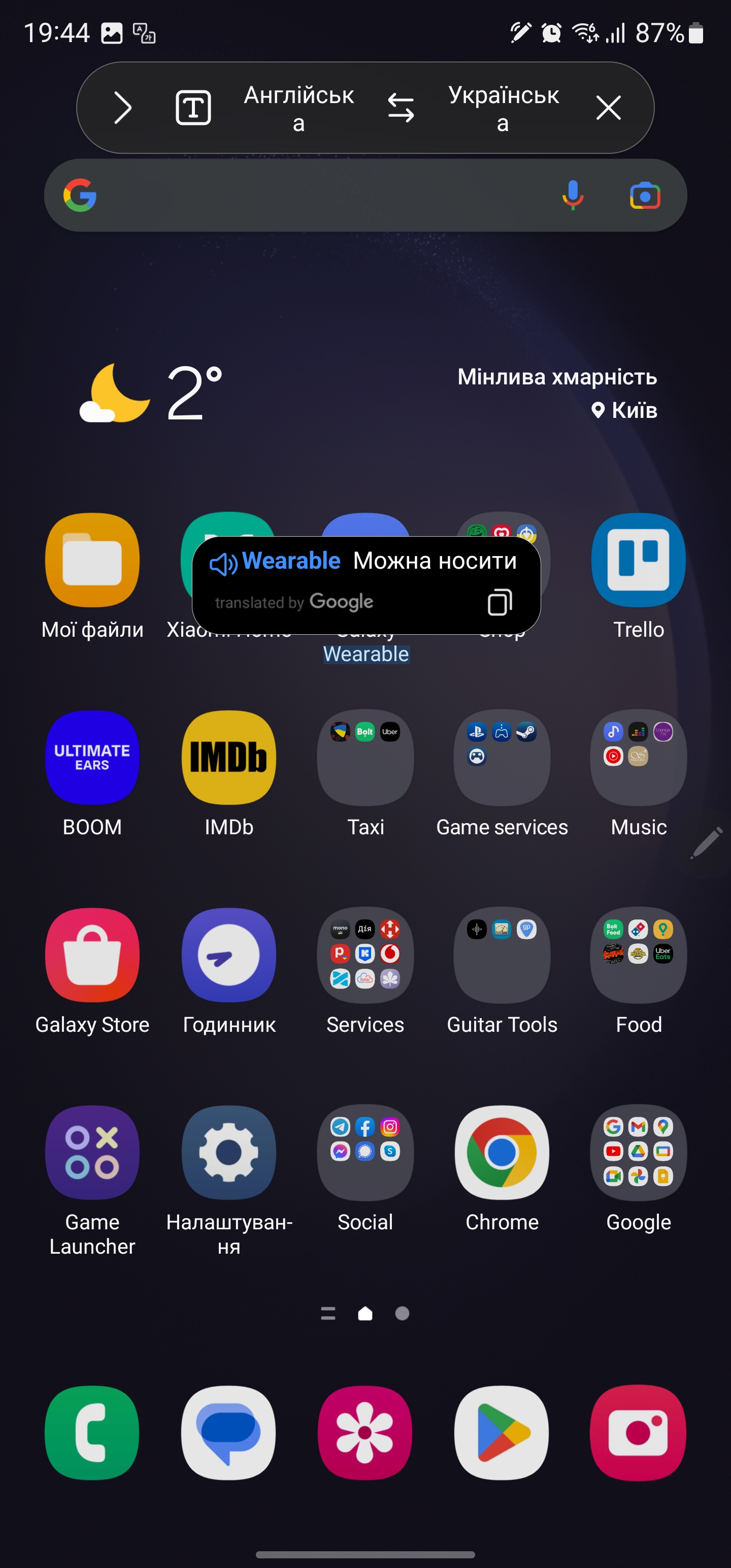This screenshot has width=731, height=1568.
Task: Open Налаштування settings app
Action: pos(229,1152)
